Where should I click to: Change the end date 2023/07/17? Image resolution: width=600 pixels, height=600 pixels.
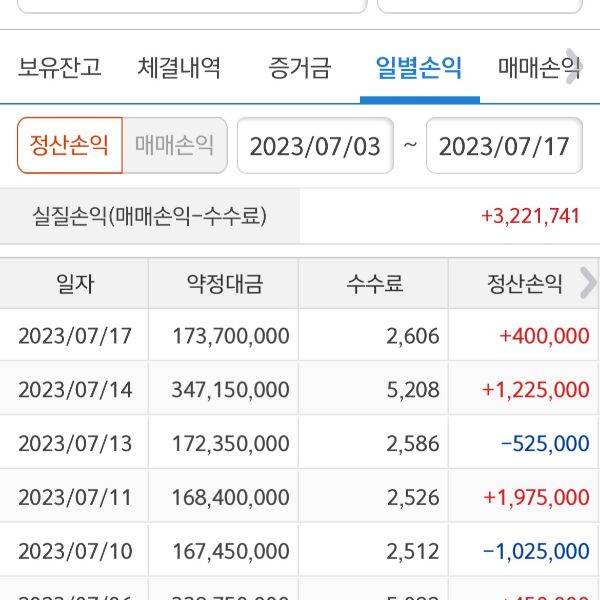pyautogui.click(x=504, y=146)
